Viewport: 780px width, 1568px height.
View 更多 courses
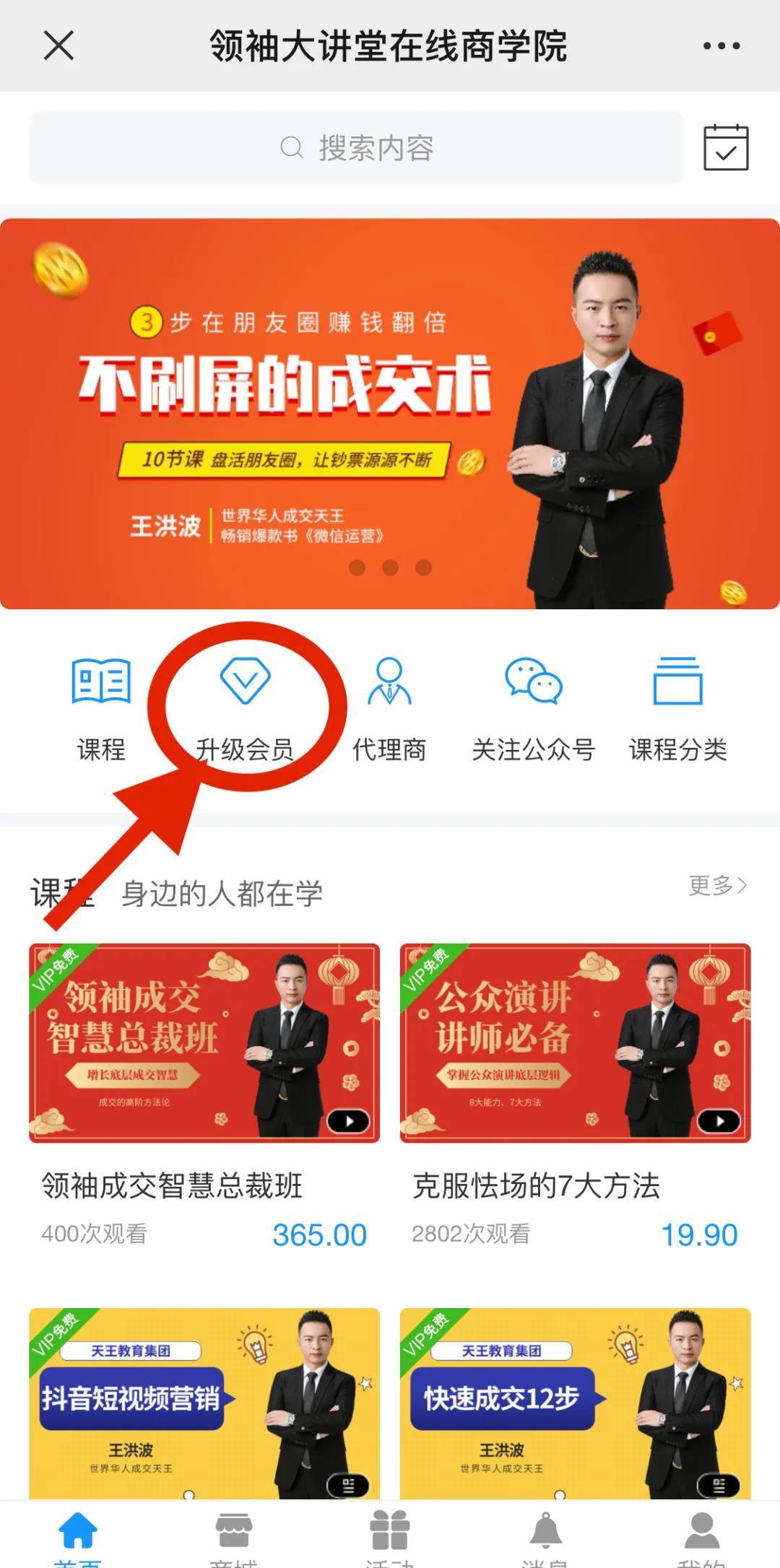pyautogui.click(x=717, y=885)
